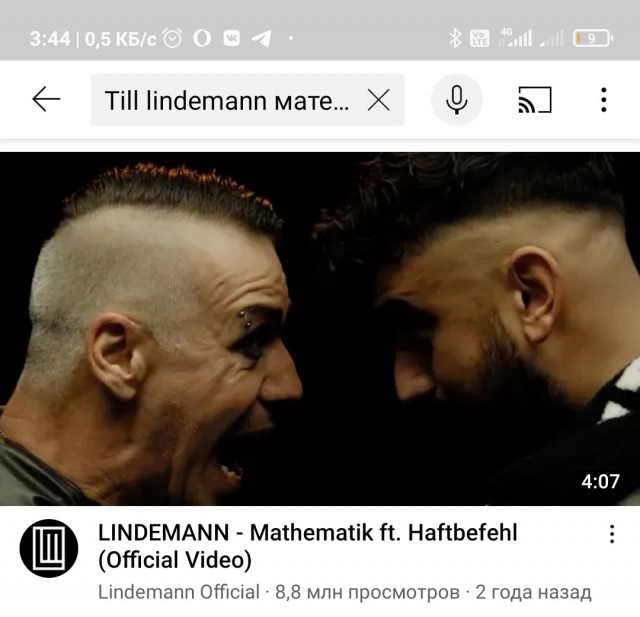Screen dimensions: 640x617
Task: Start voice search with microphone
Action: 457,99
